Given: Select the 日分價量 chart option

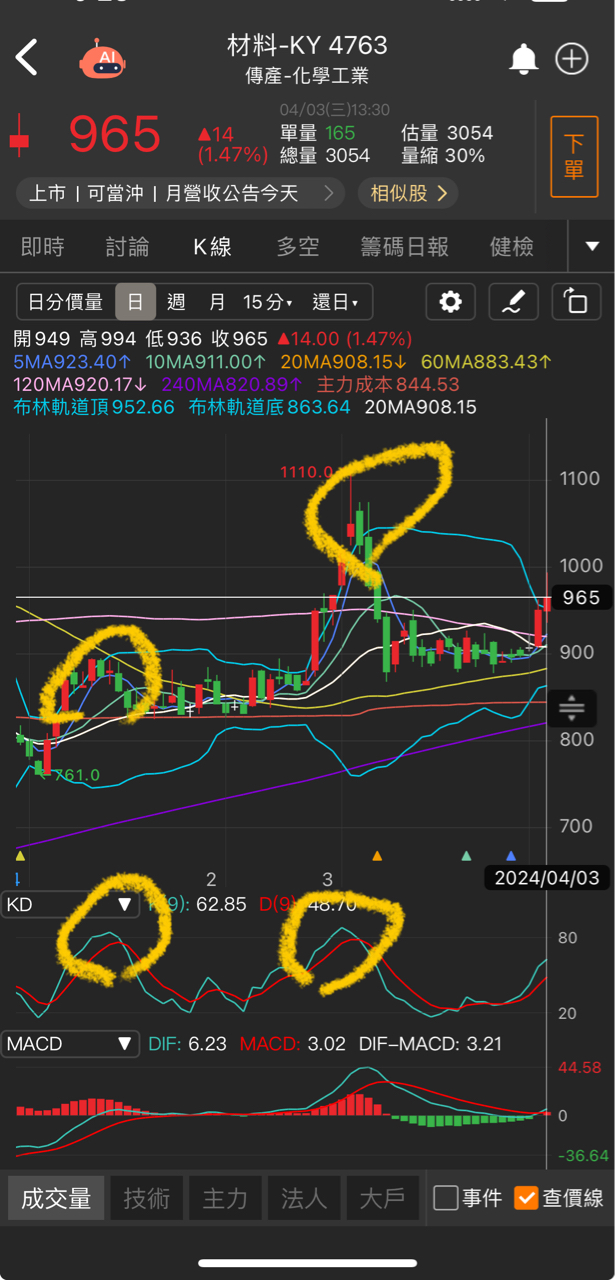Looking at the screenshot, I should click(65, 302).
